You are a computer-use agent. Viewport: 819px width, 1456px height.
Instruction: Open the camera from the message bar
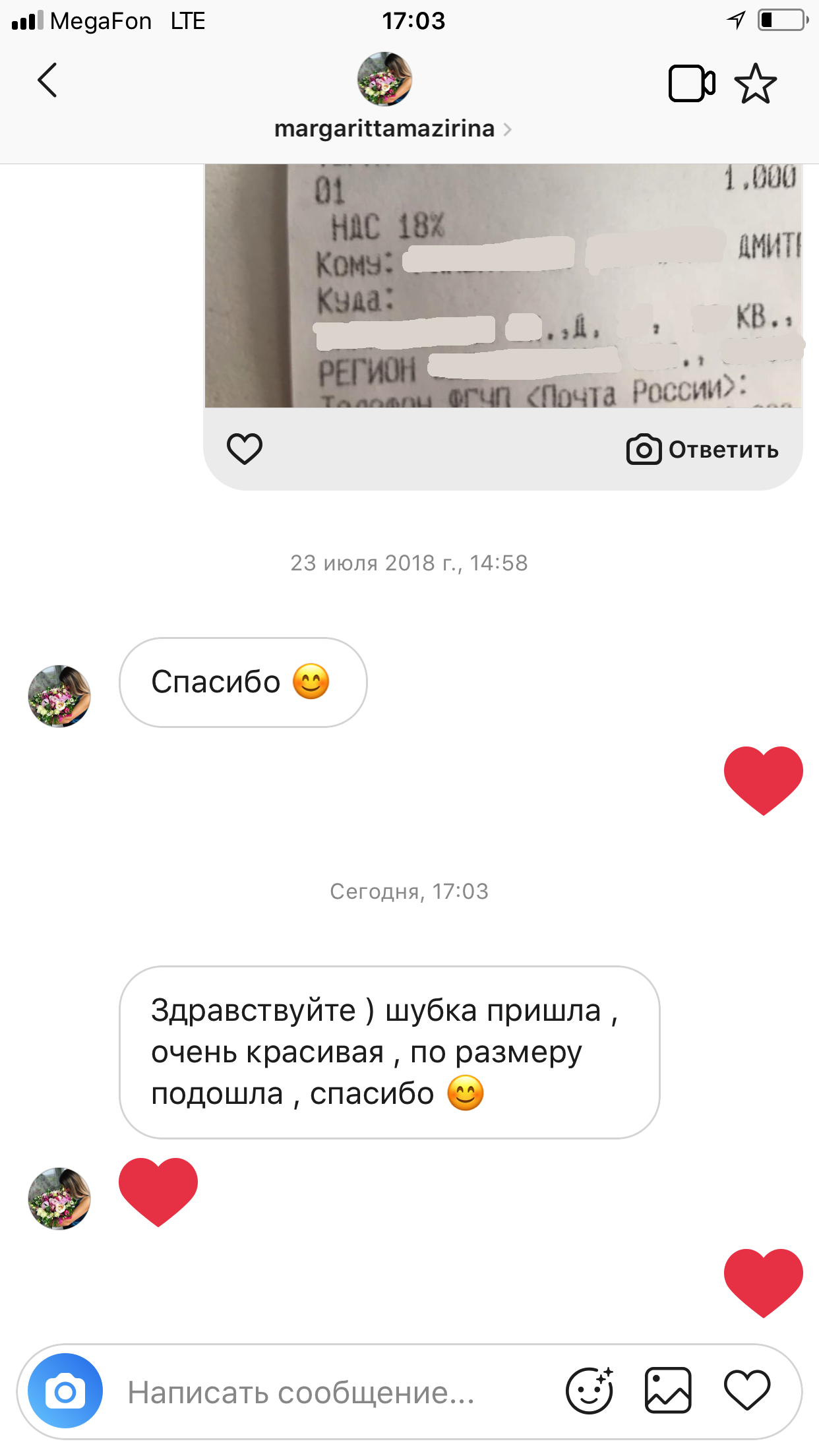point(65,1391)
